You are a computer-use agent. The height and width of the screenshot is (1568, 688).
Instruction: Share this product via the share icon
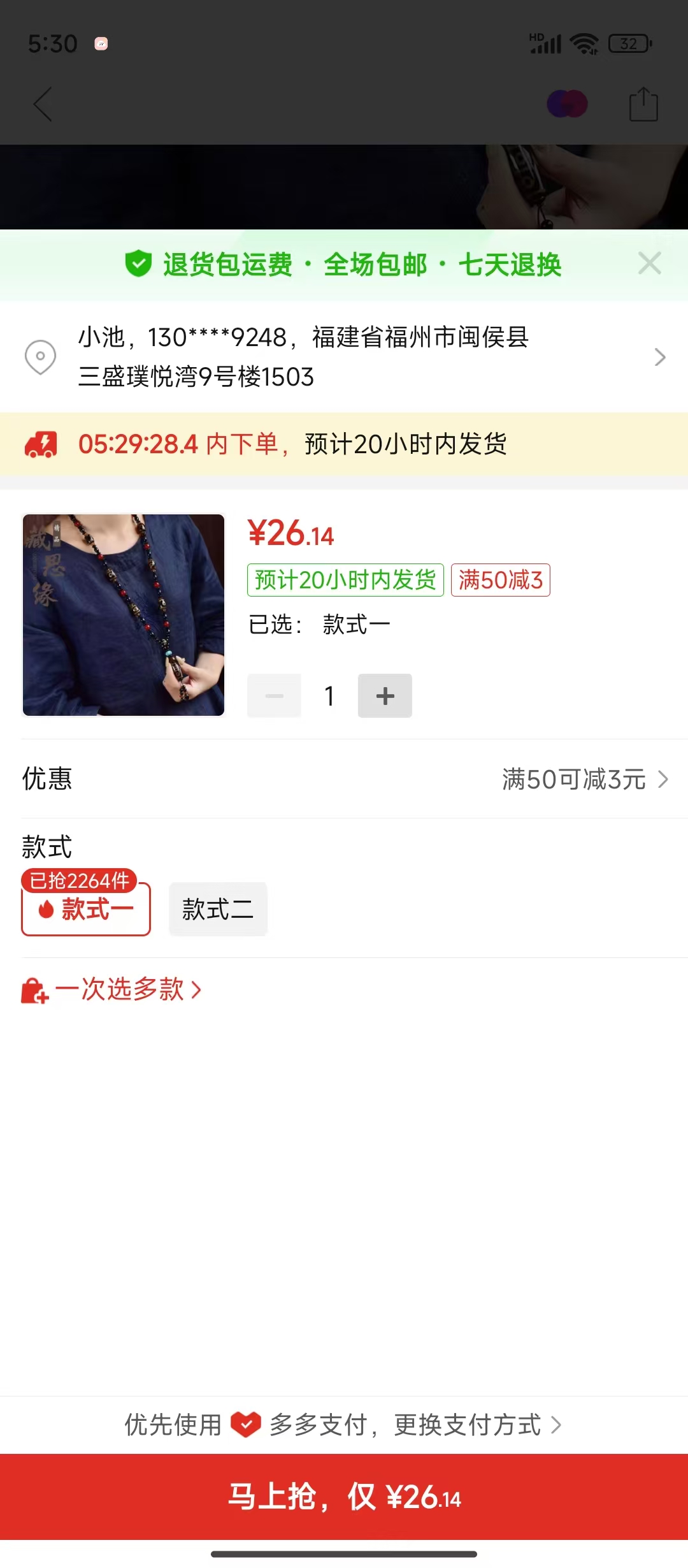point(643,105)
